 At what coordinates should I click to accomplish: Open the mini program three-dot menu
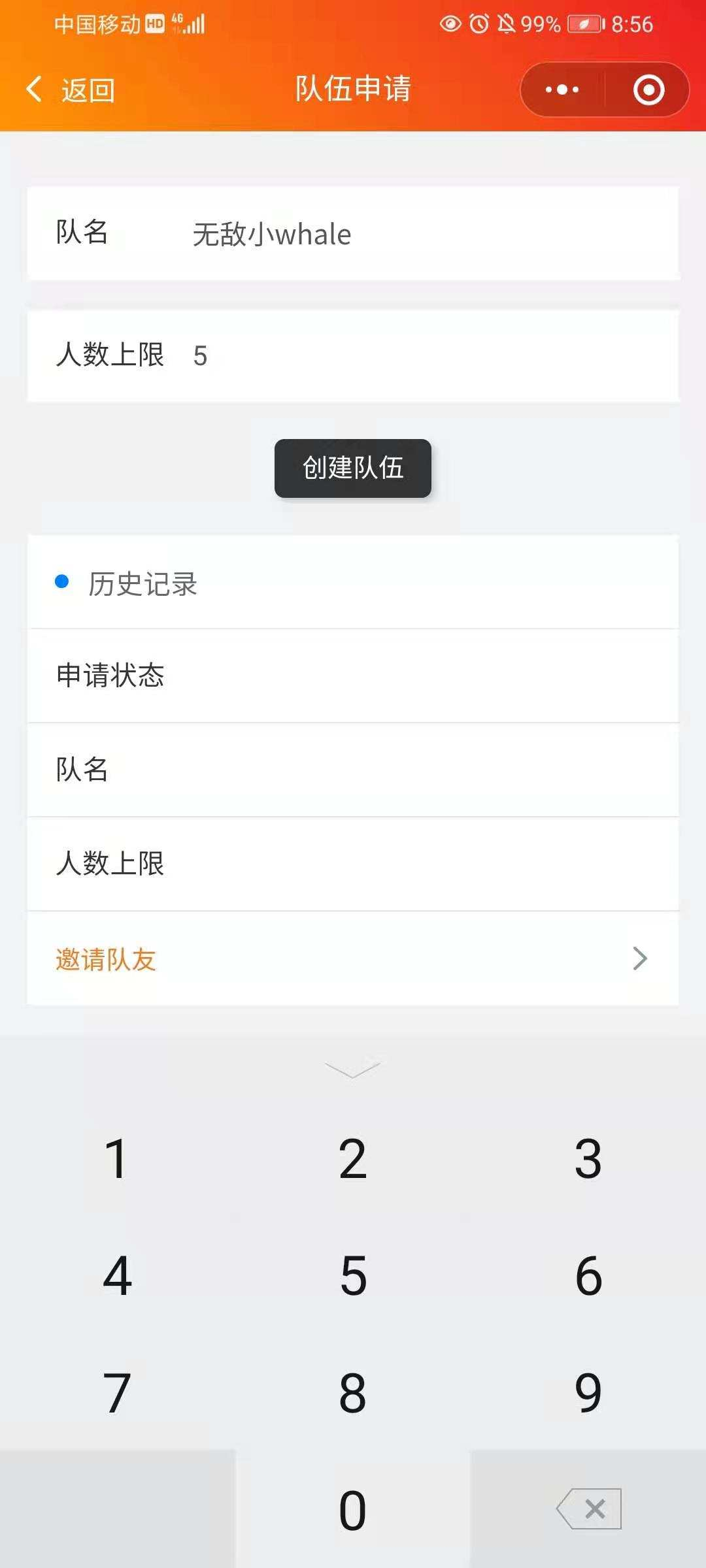coord(562,90)
